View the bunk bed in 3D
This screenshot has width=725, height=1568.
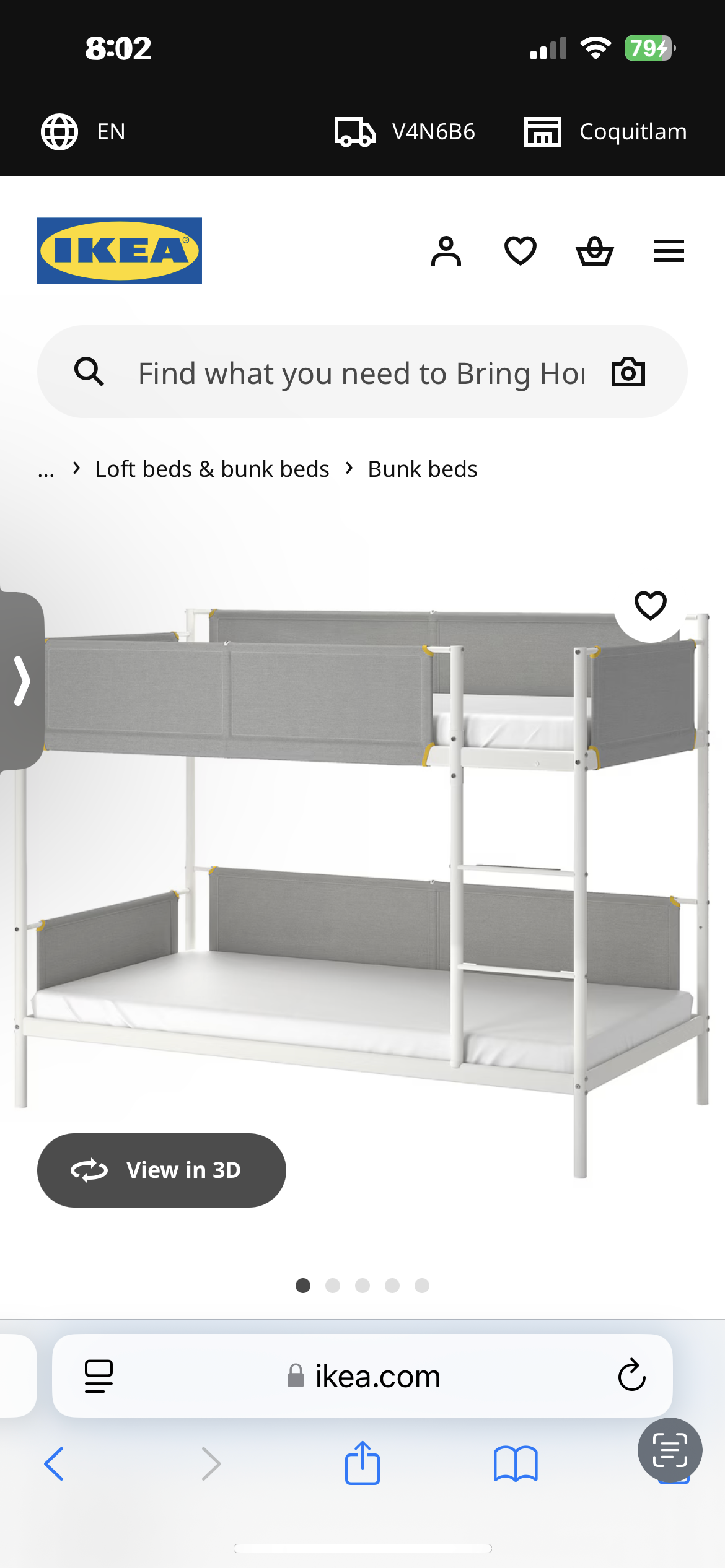tap(161, 1170)
